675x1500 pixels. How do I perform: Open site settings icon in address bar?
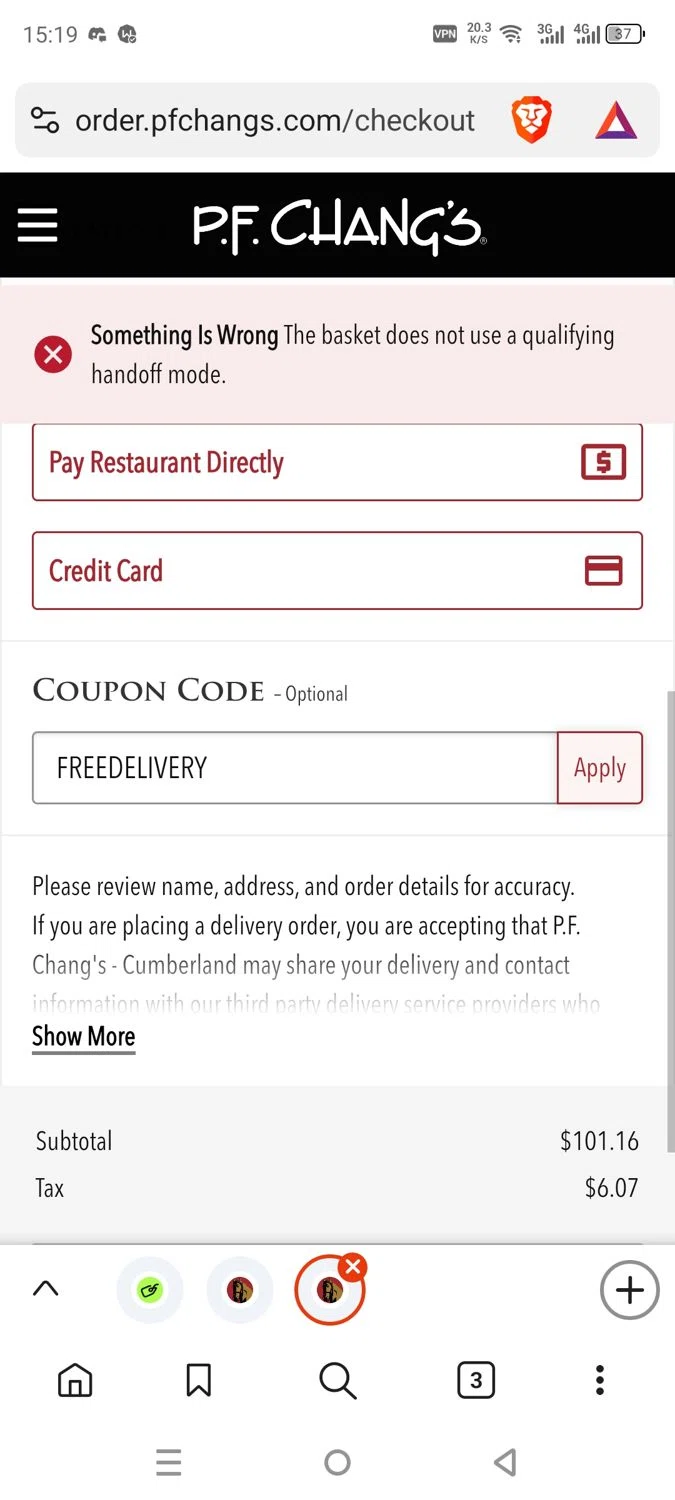coord(45,121)
